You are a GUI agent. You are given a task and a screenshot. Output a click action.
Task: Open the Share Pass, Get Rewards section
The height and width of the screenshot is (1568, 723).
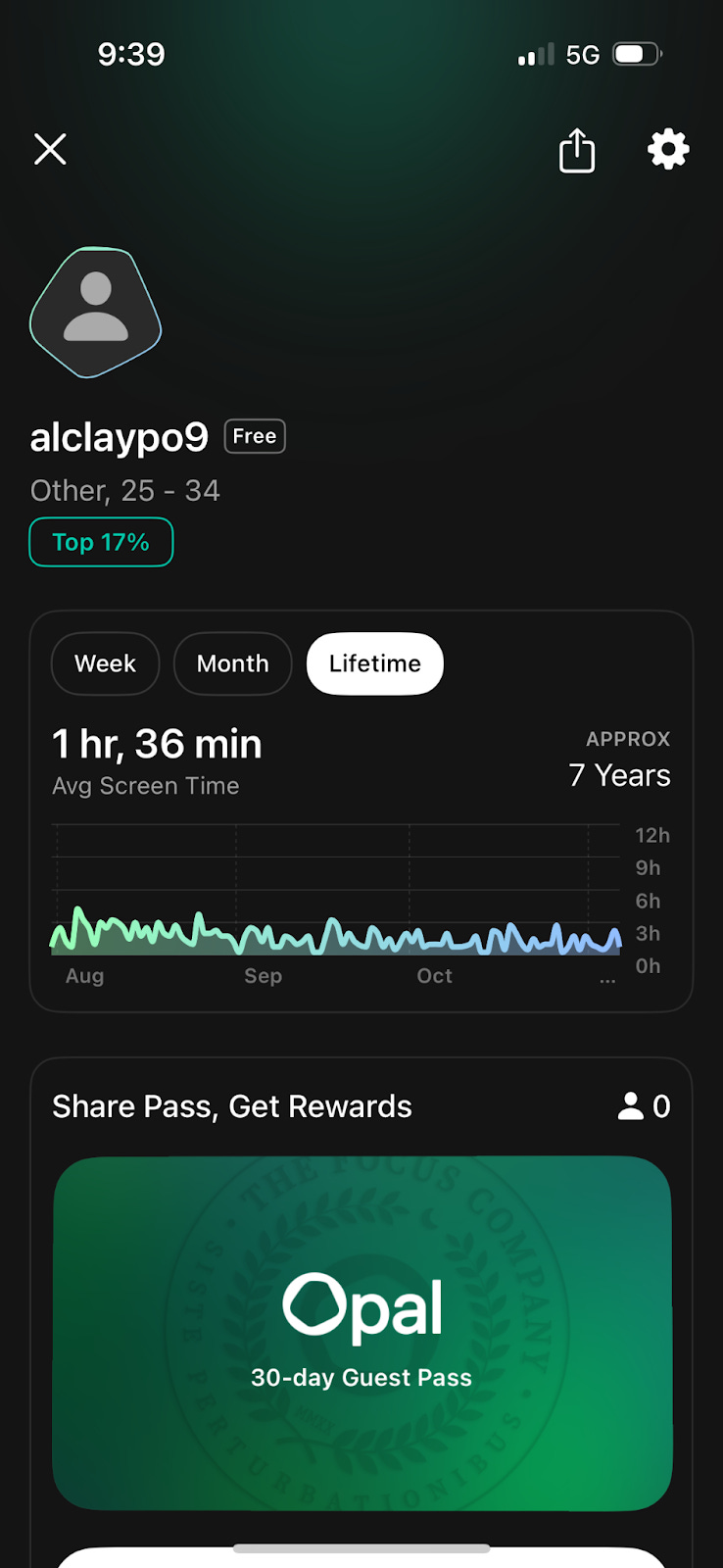[x=232, y=1105]
